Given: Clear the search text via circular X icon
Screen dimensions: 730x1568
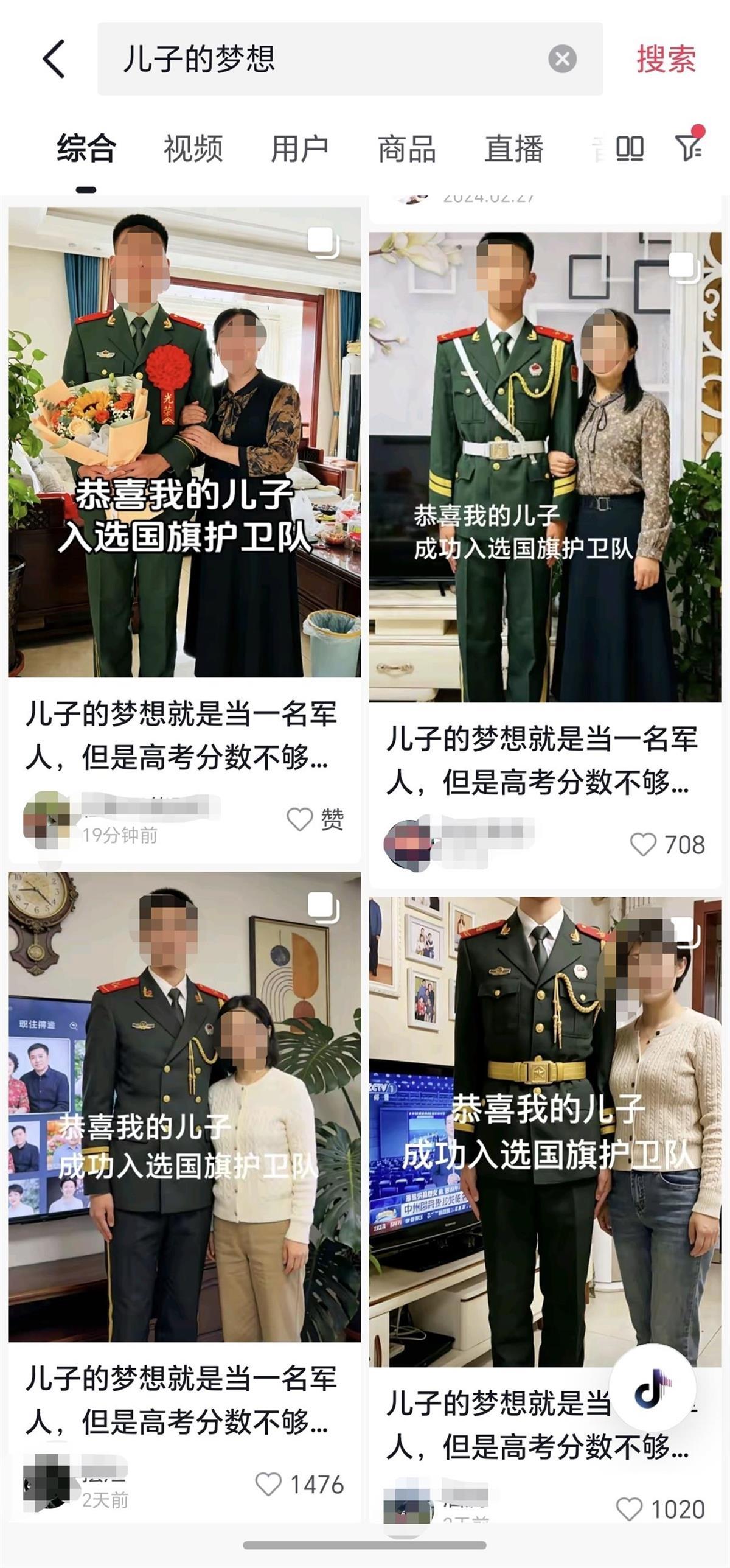Looking at the screenshot, I should [x=563, y=57].
